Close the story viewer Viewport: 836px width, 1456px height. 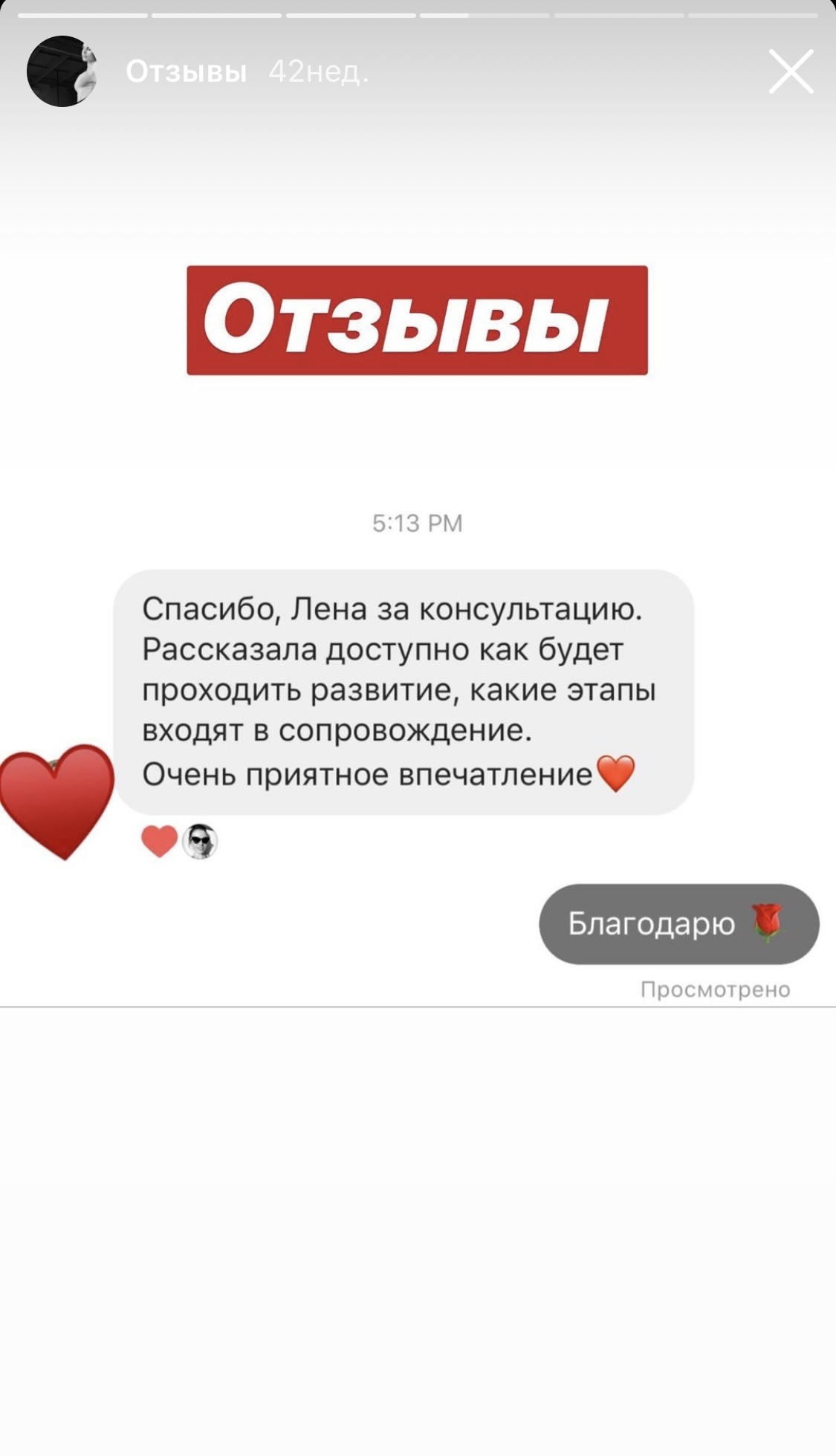click(791, 71)
